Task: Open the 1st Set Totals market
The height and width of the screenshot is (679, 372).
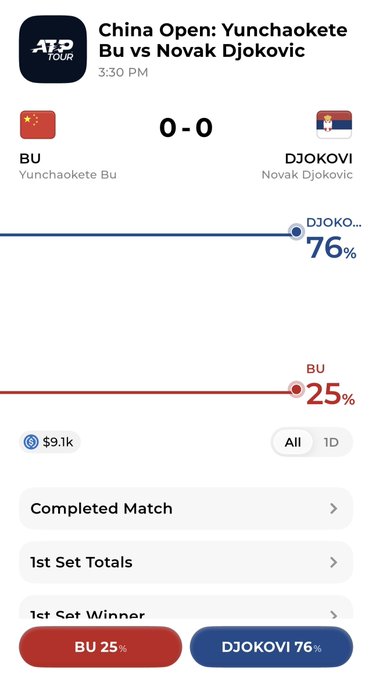Action: click(x=186, y=562)
